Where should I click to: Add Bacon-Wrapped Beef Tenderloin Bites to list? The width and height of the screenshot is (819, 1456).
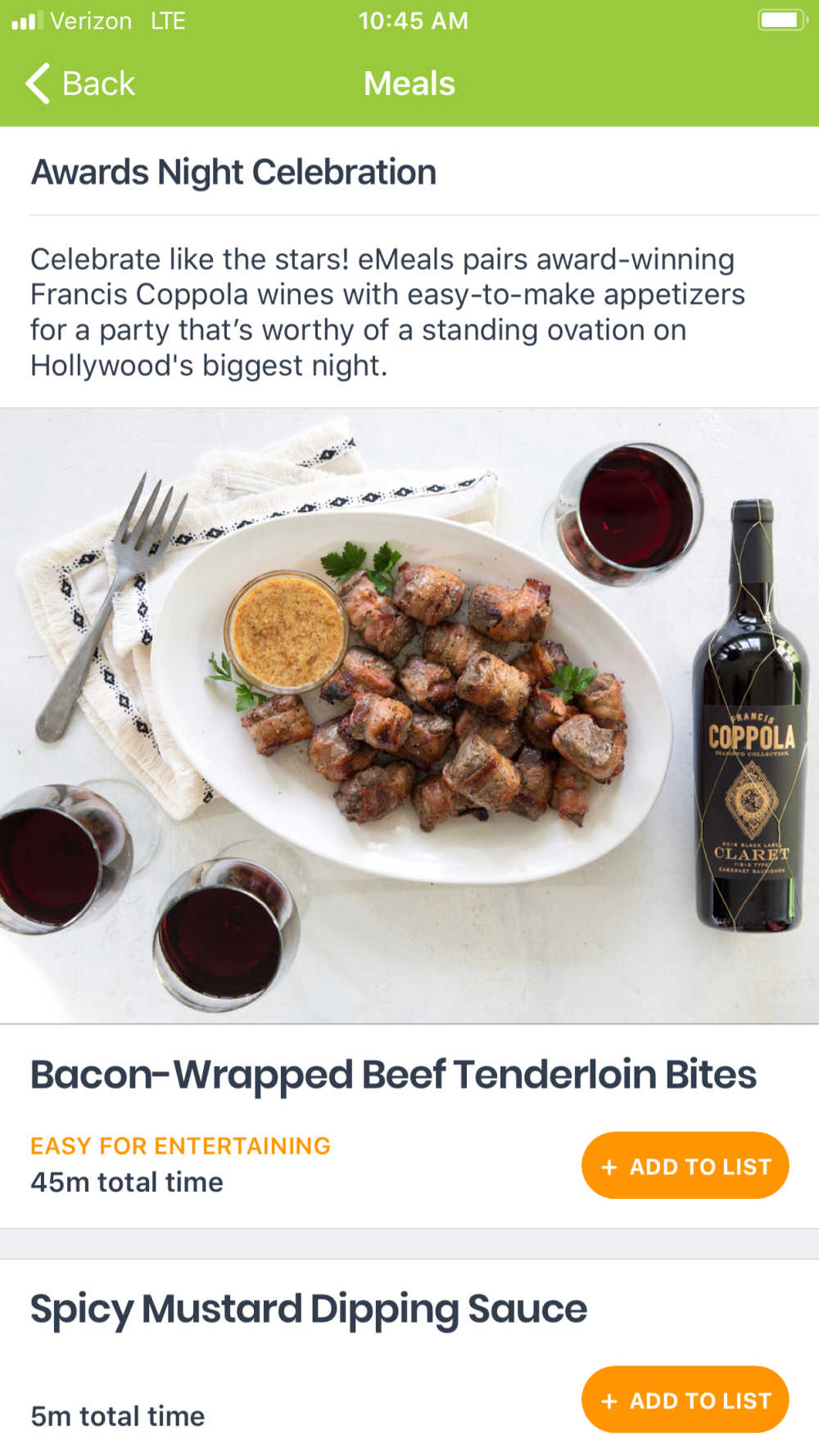click(685, 1165)
